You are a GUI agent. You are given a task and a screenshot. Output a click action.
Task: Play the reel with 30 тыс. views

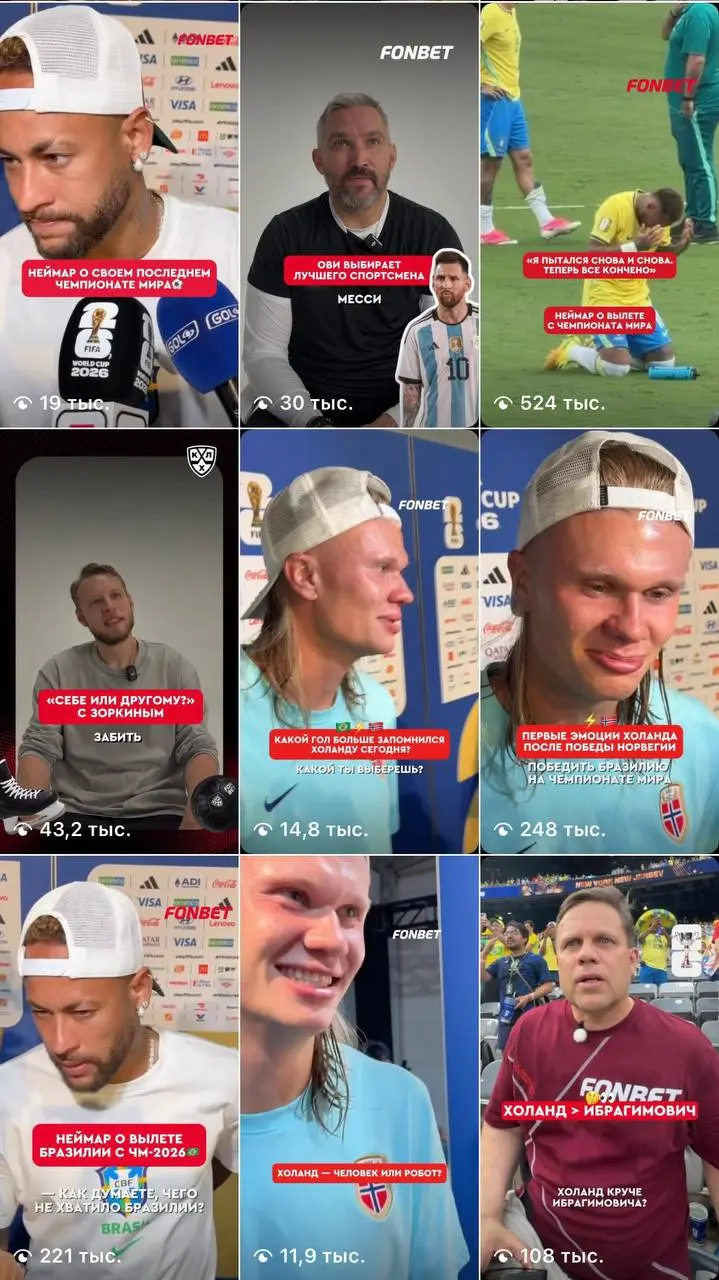(359, 214)
